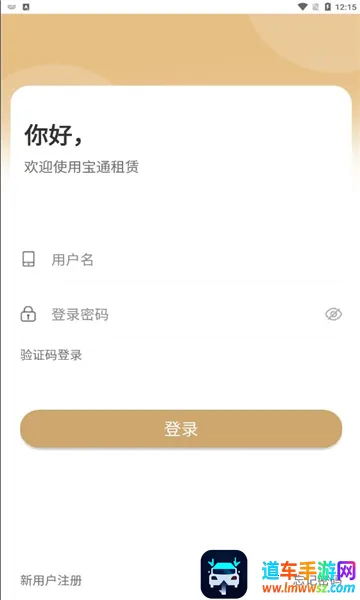Switch to 验证码登录 code login
Viewport: 360px width, 600px height.
pyautogui.click(x=51, y=355)
